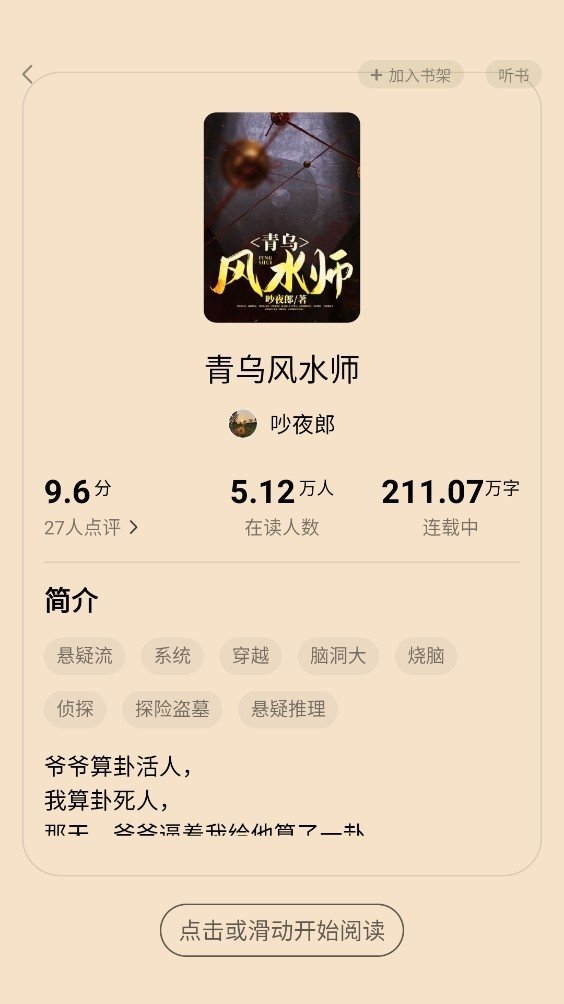Screen dimensions: 564x1004
Task: Select the 侦探 tag
Action: click(75, 709)
